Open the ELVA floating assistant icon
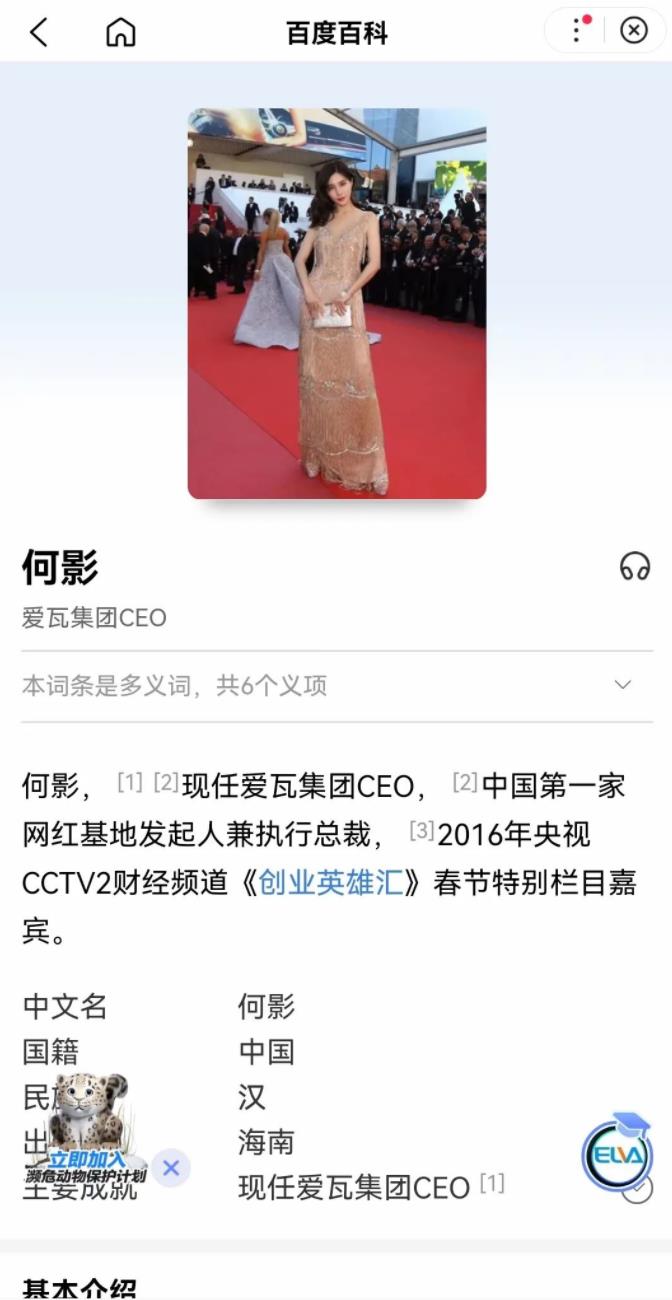 (x=616, y=1153)
